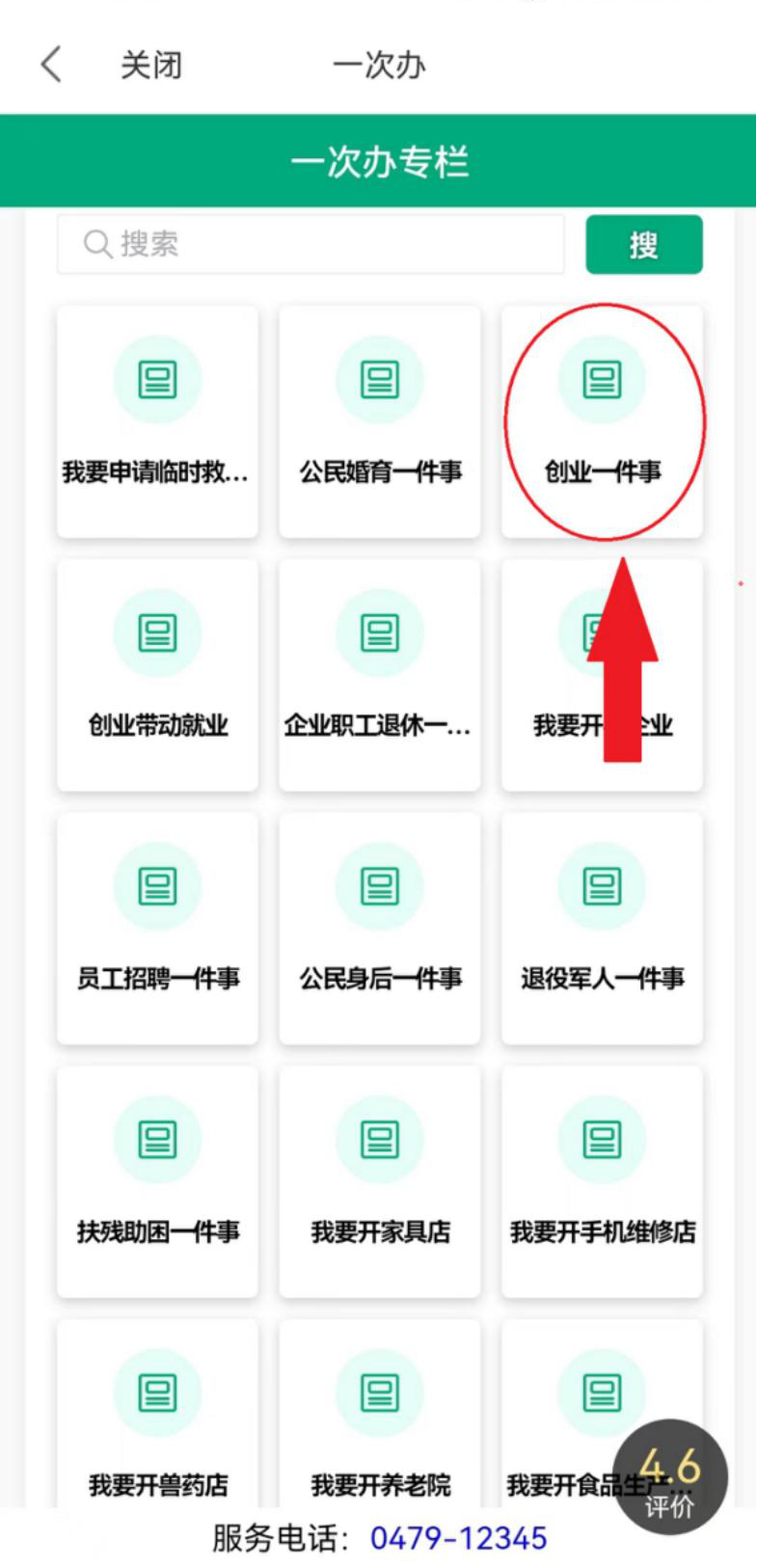Open 我要开手机维修店 card

coord(602,1182)
